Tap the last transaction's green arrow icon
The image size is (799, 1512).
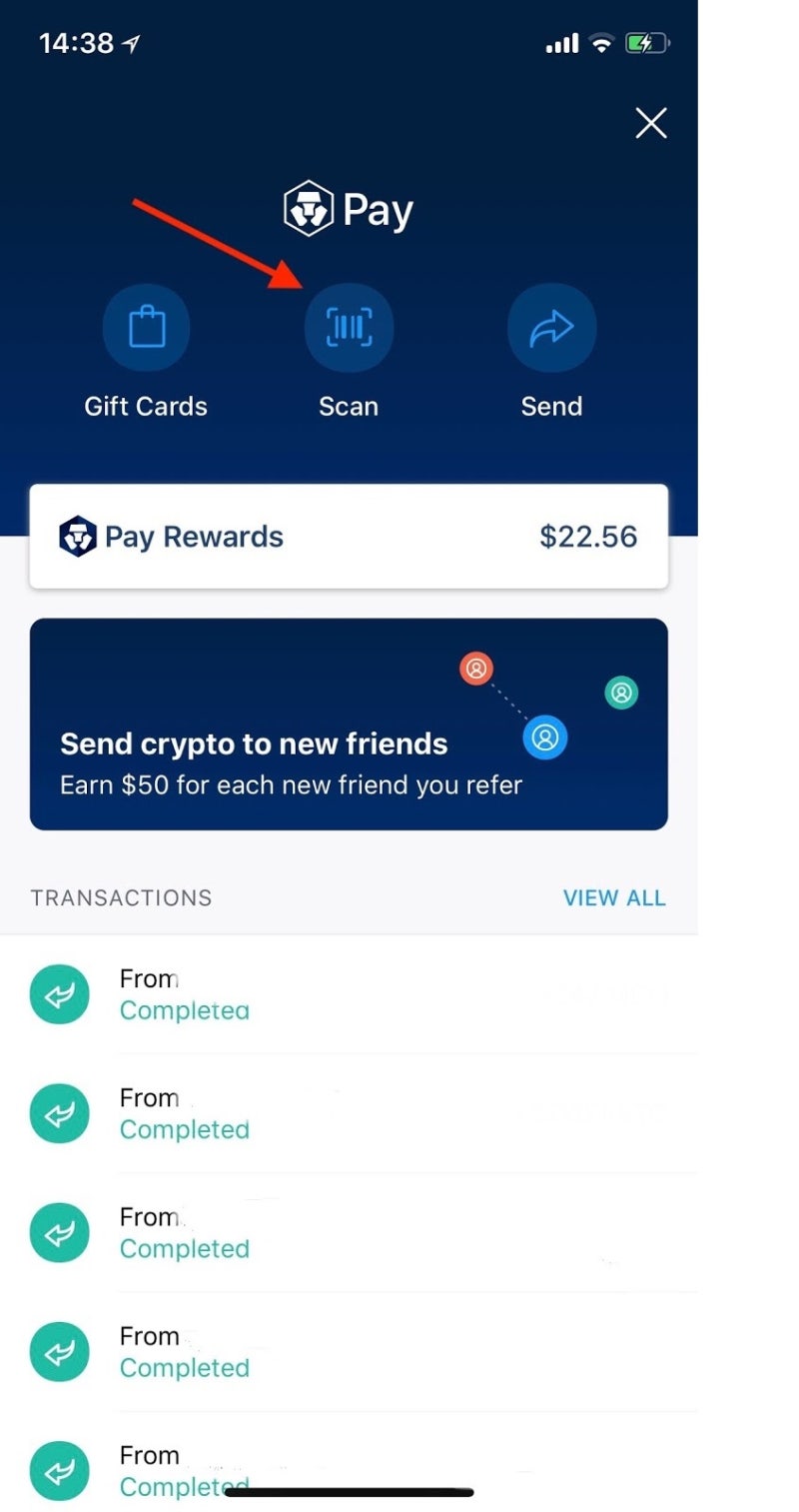(59, 1470)
